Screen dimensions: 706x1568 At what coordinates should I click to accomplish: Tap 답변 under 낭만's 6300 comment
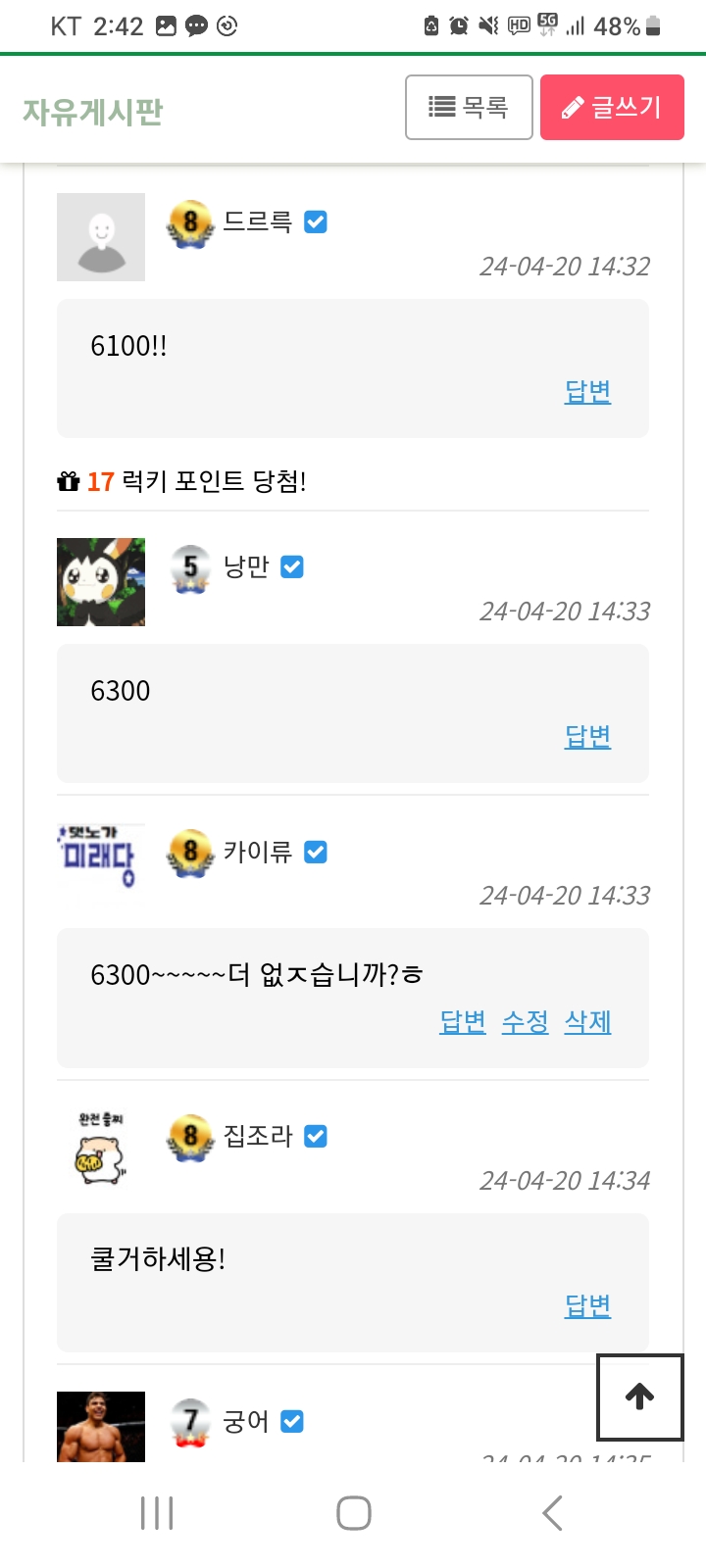[x=587, y=736]
